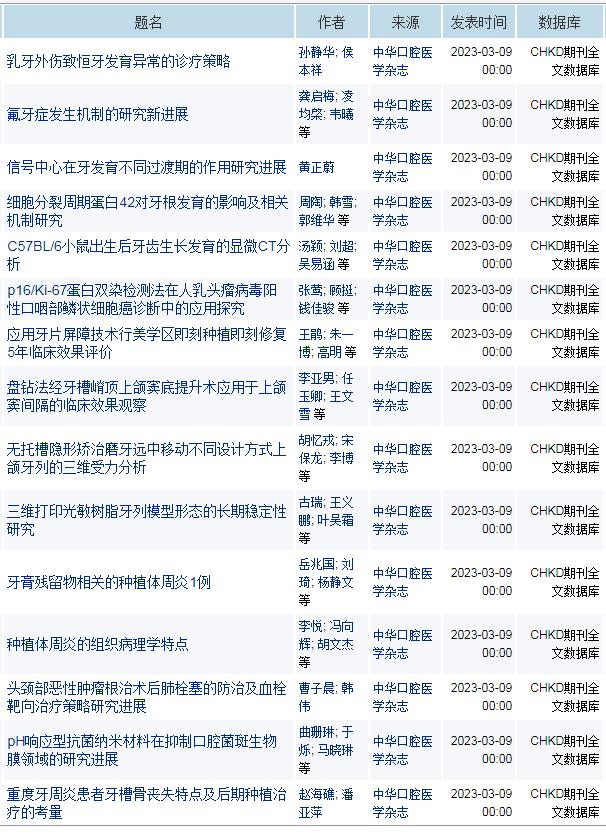Tap author name 孙静华
Image resolution: width=606 pixels, height=834 pixels.
pyautogui.click(x=316, y=52)
